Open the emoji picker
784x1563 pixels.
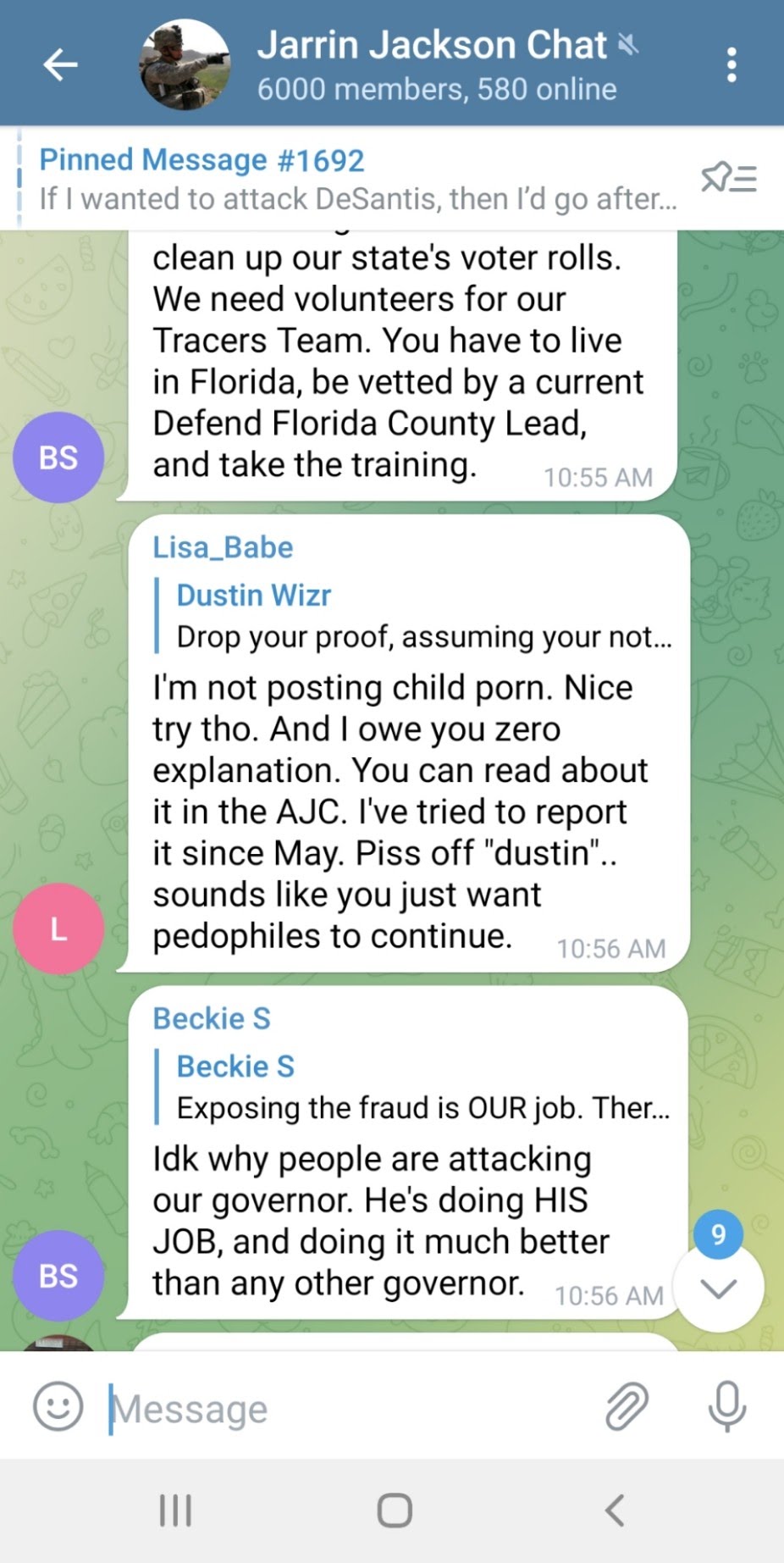click(58, 1406)
